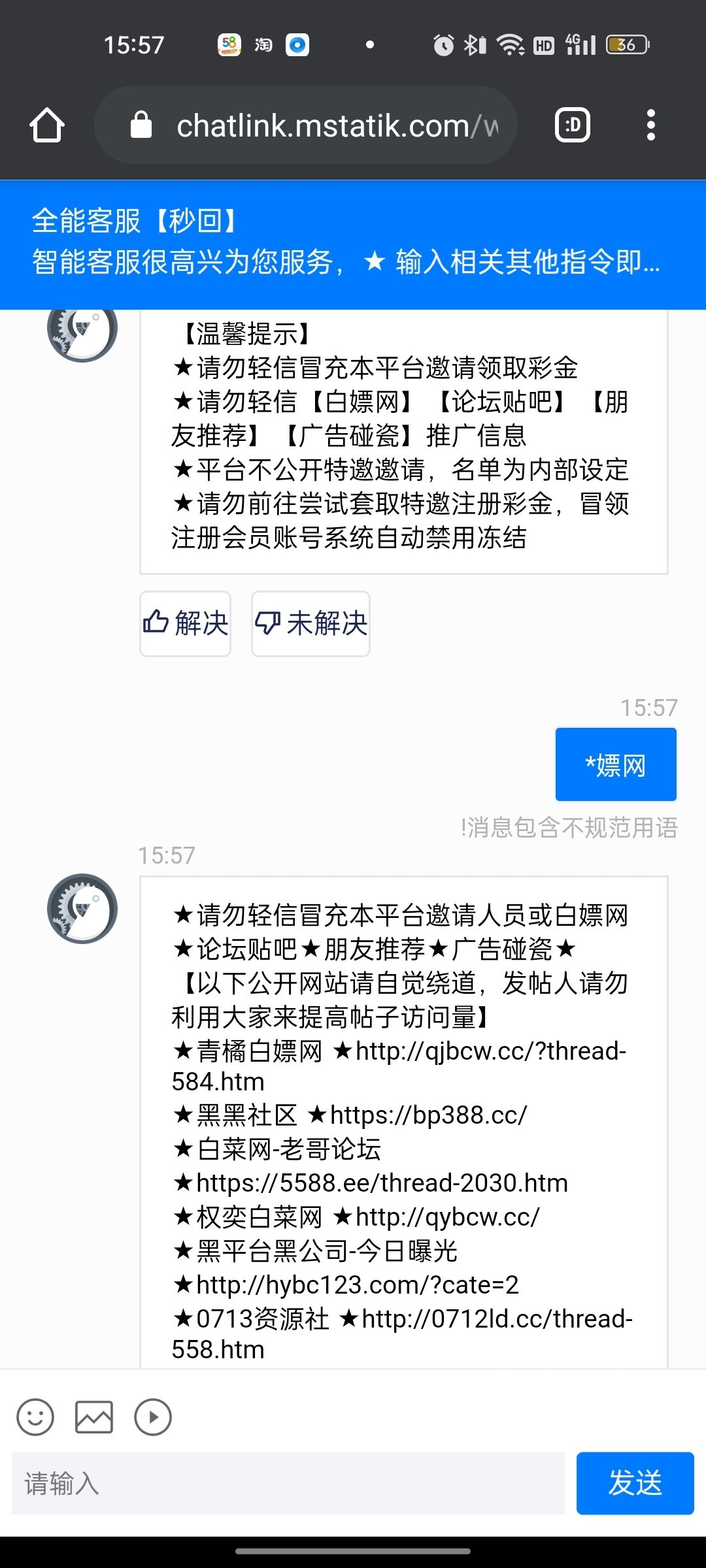Open the browser overflow menu
706x1568 pixels.
coord(650,125)
